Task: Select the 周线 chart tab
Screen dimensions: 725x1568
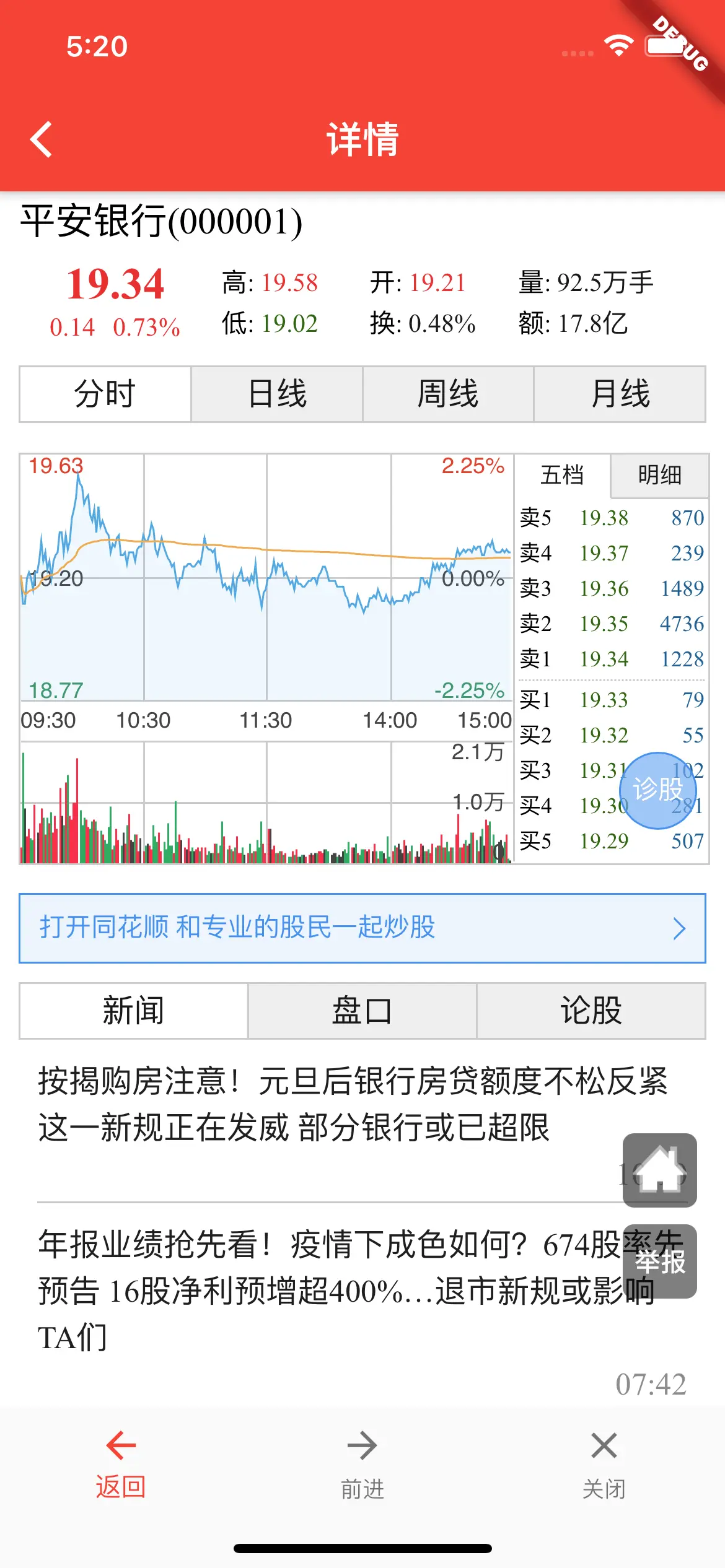Action: 448,394
